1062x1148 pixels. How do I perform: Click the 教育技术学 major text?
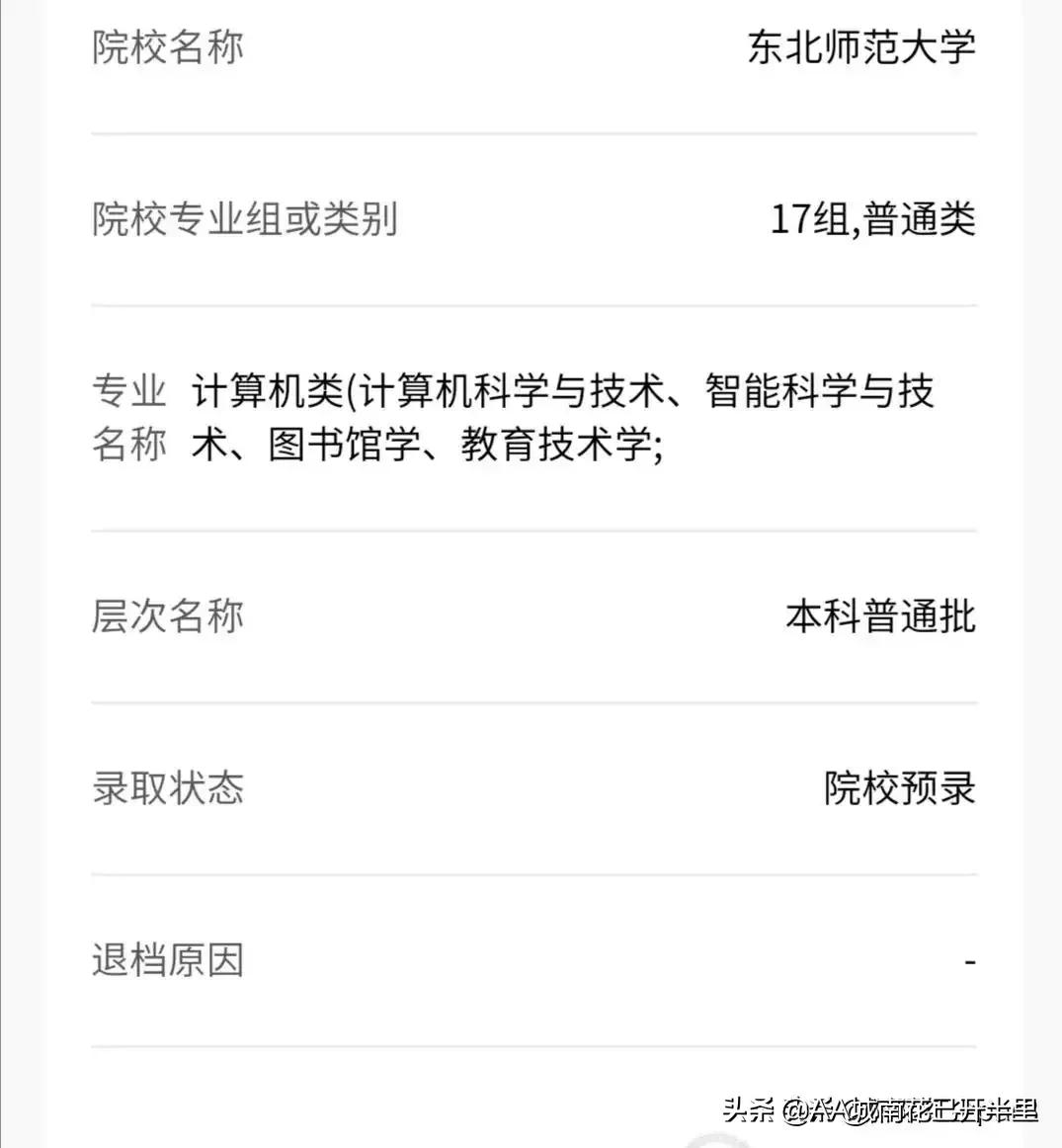tap(553, 448)
